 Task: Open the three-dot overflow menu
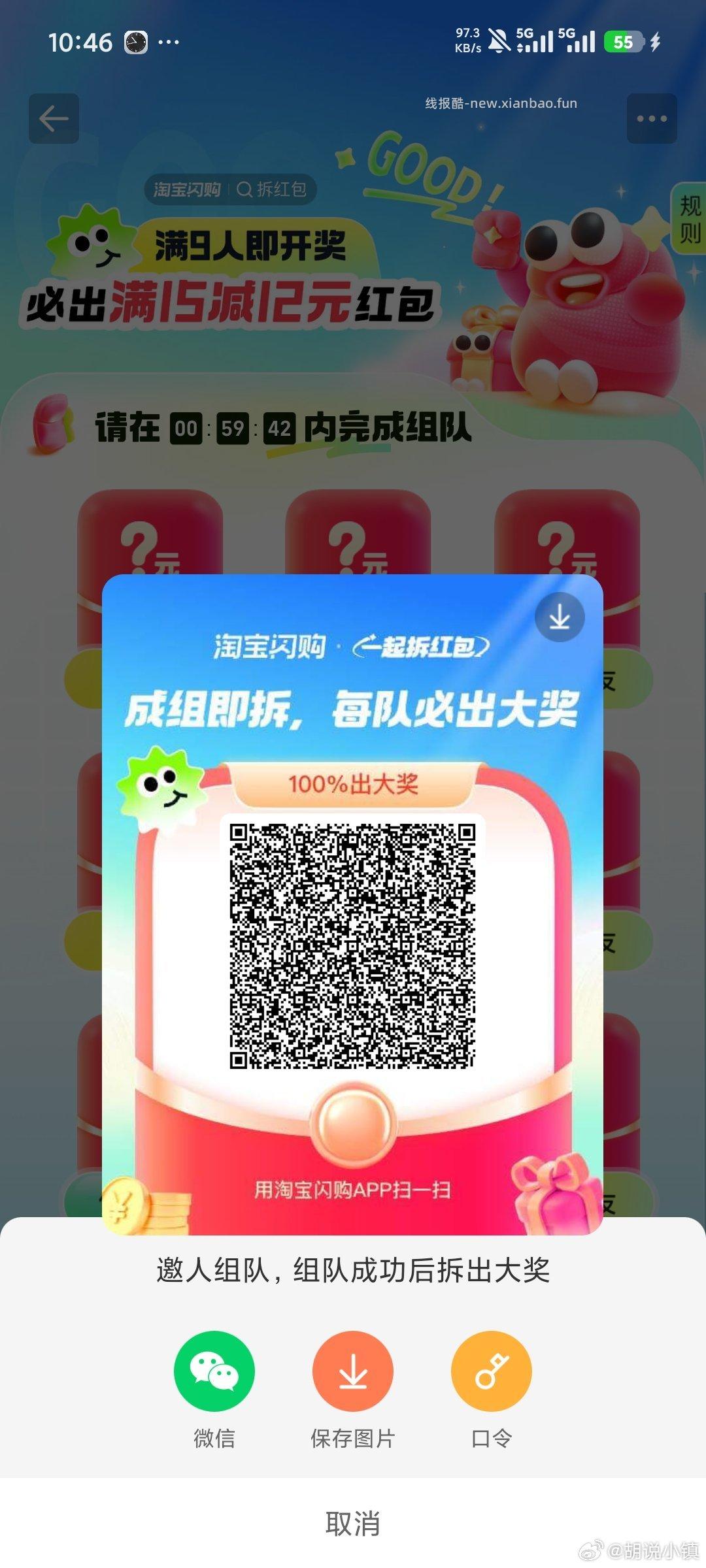coord(651,119)
